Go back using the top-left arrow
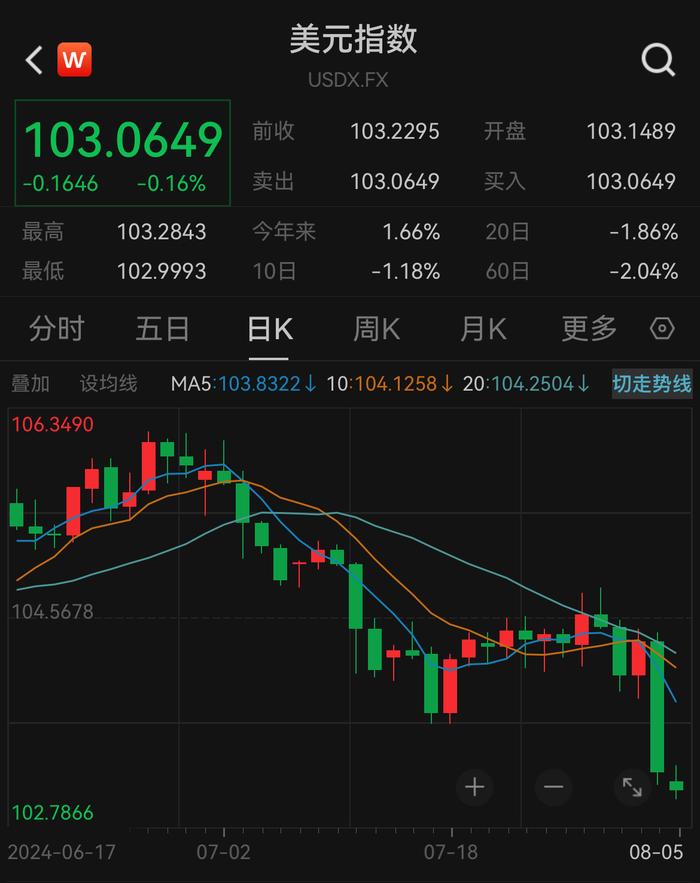This screenshot has width=700, height=883. click(x=34, y=60)
